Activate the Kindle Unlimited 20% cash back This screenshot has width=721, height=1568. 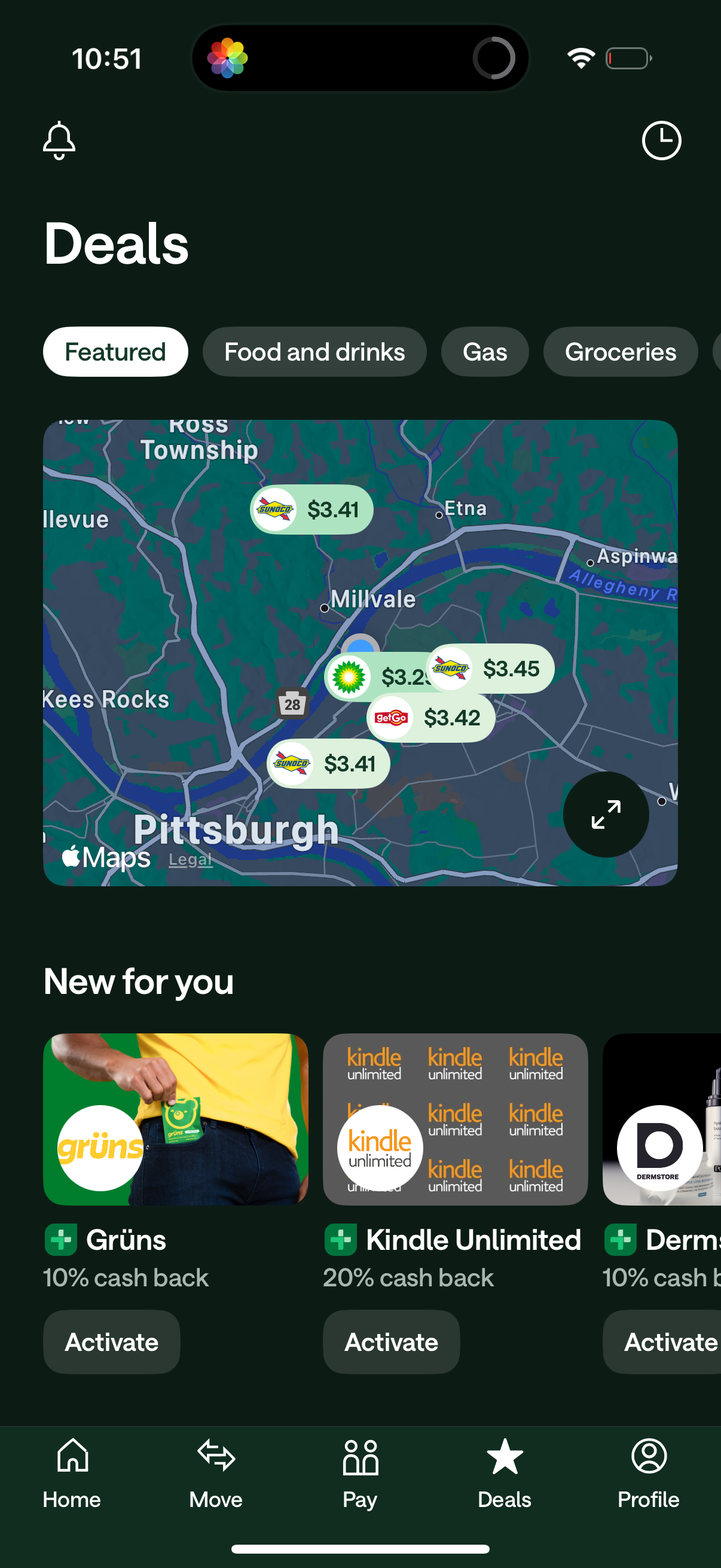pos(390,1341)
